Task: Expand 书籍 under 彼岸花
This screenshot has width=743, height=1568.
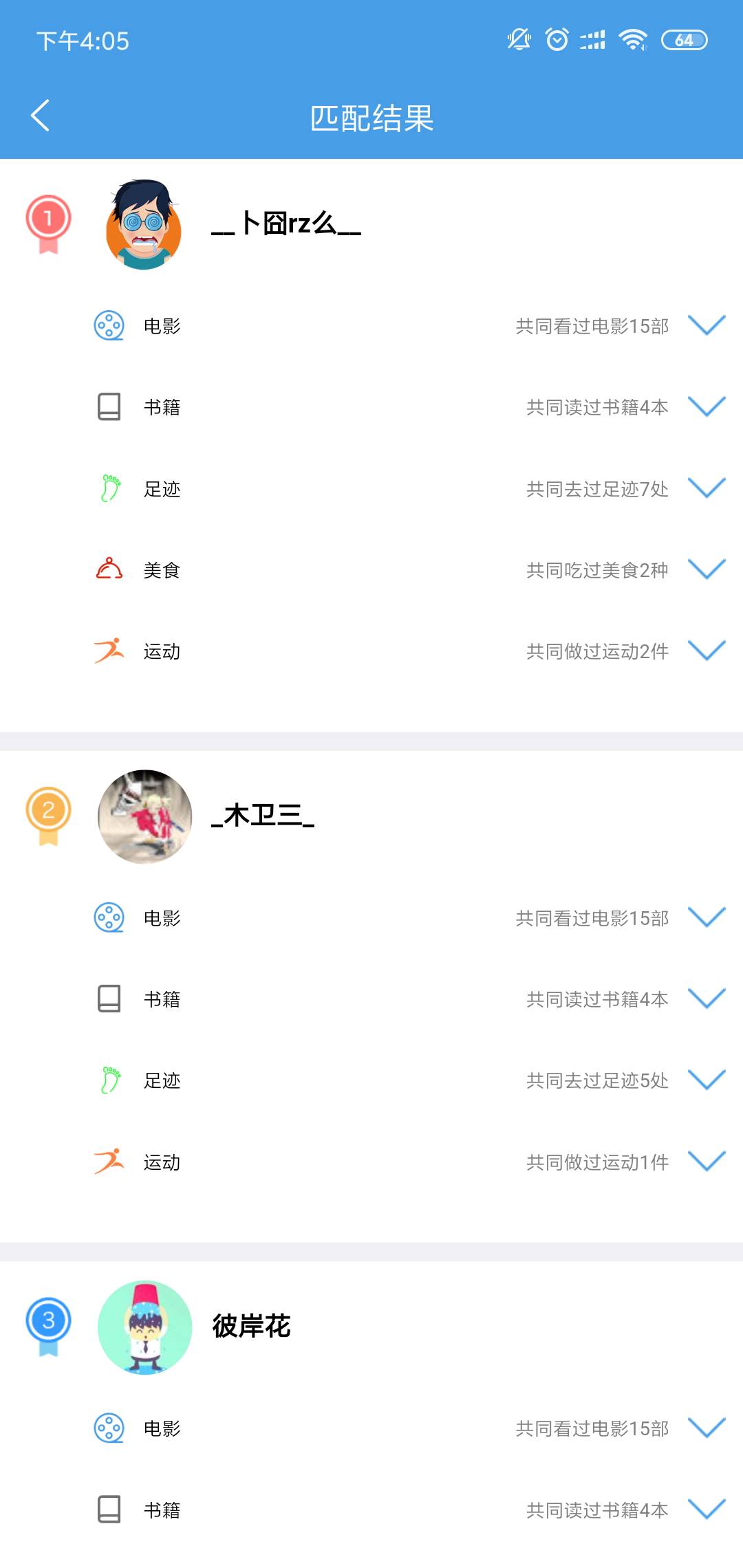Action: pos(707,1510)
